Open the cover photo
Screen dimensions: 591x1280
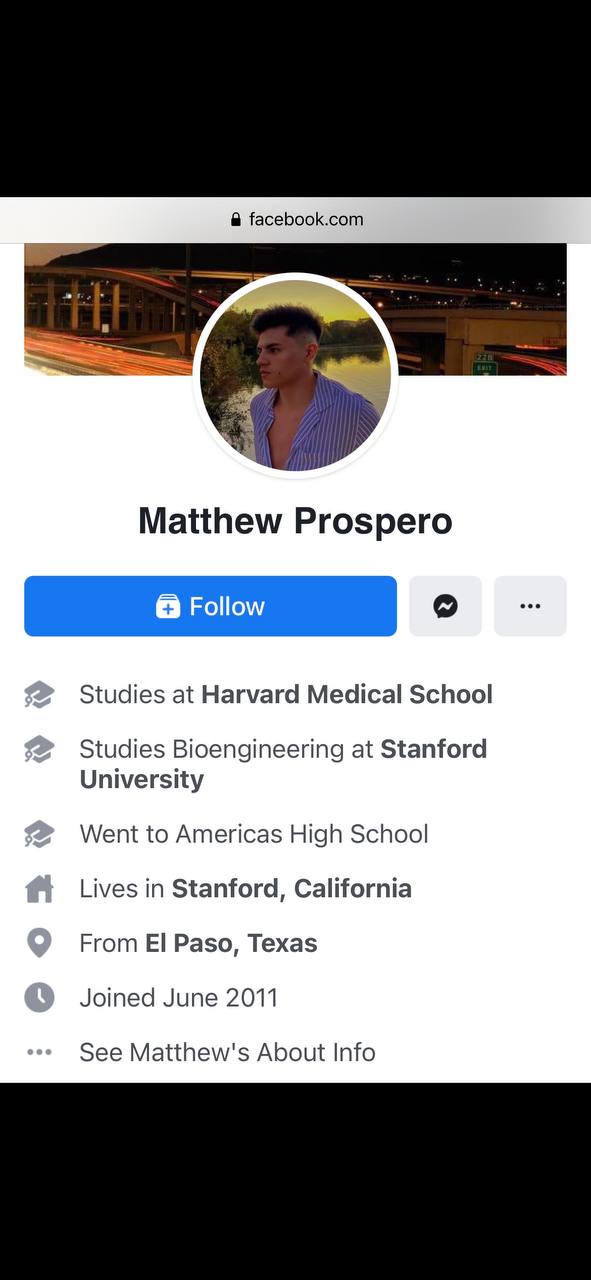pos(480,310)
